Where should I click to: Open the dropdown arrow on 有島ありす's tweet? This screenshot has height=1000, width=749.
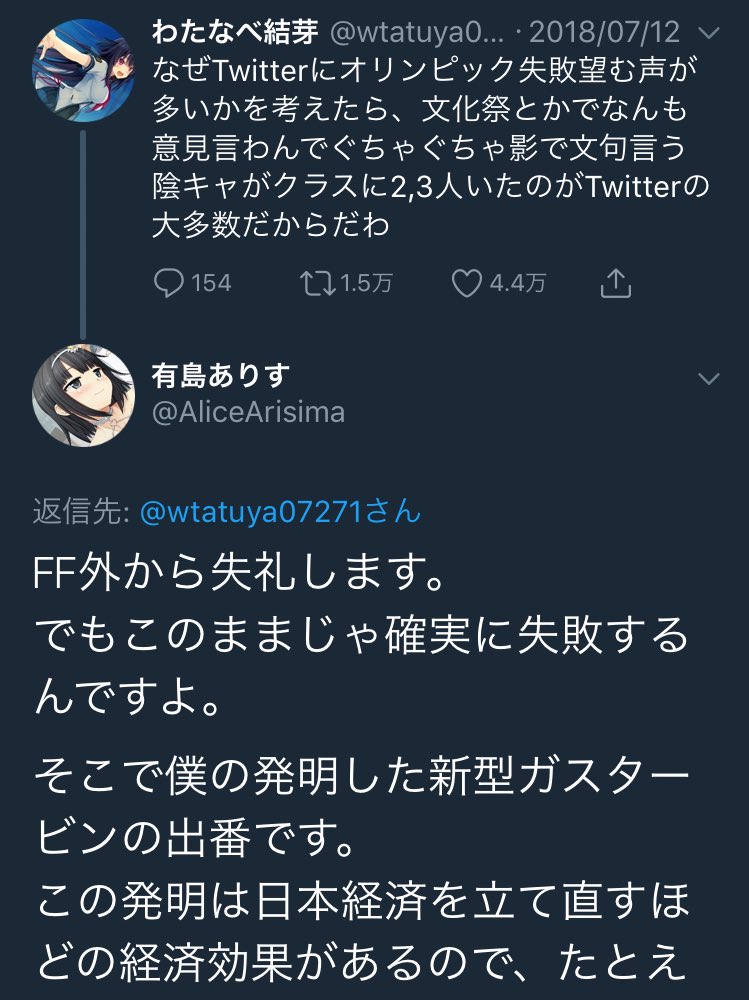(x=707, y=379)
